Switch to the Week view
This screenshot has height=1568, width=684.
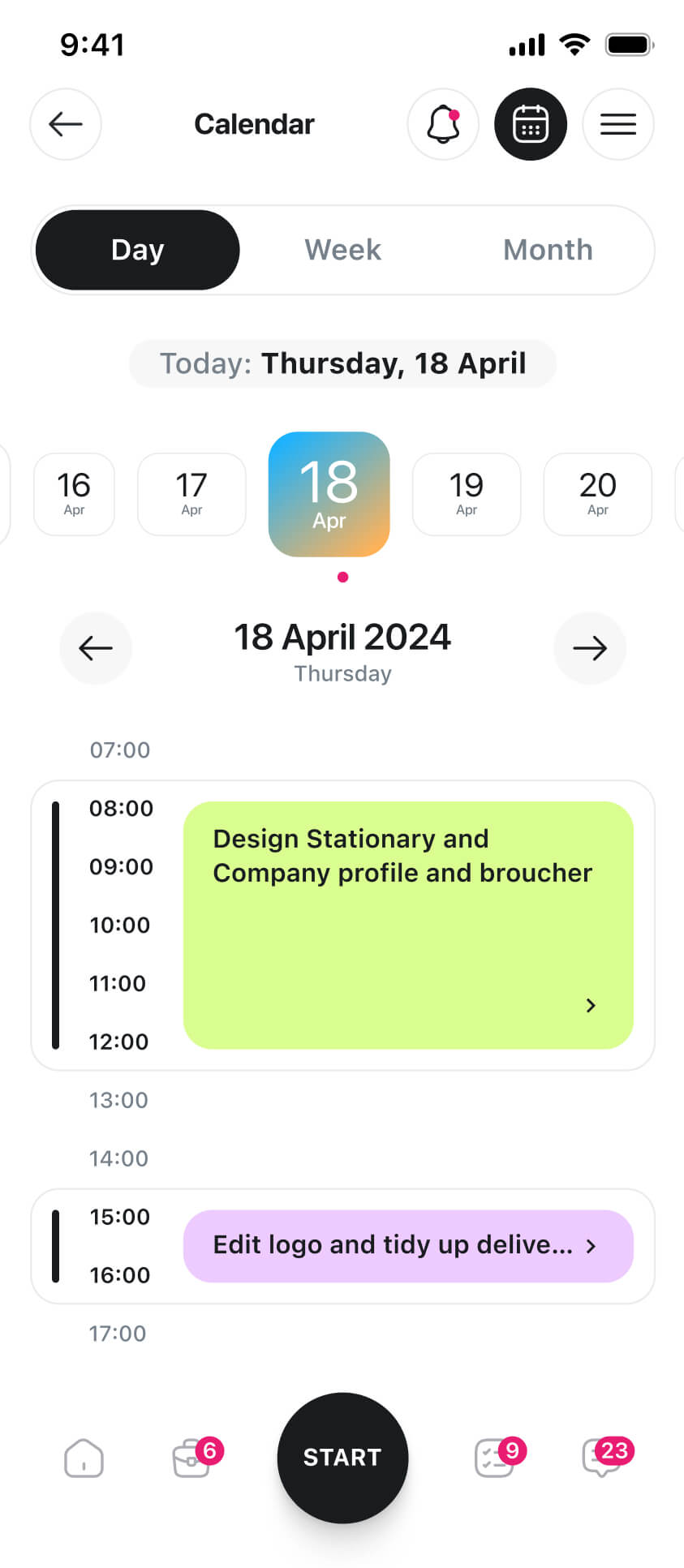point(342,250)
